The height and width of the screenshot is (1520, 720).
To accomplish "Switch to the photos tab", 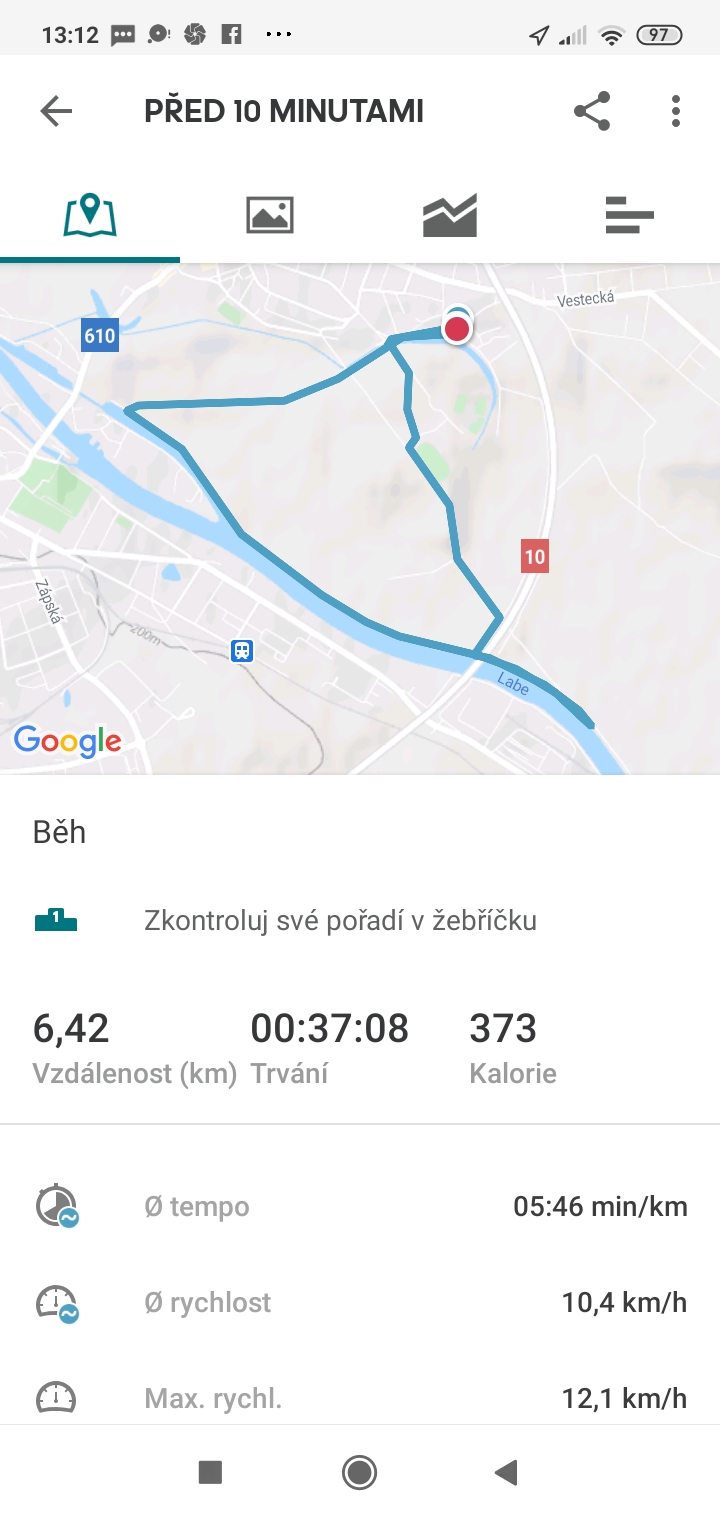I will pyautogui.click(x=270, y=215).
